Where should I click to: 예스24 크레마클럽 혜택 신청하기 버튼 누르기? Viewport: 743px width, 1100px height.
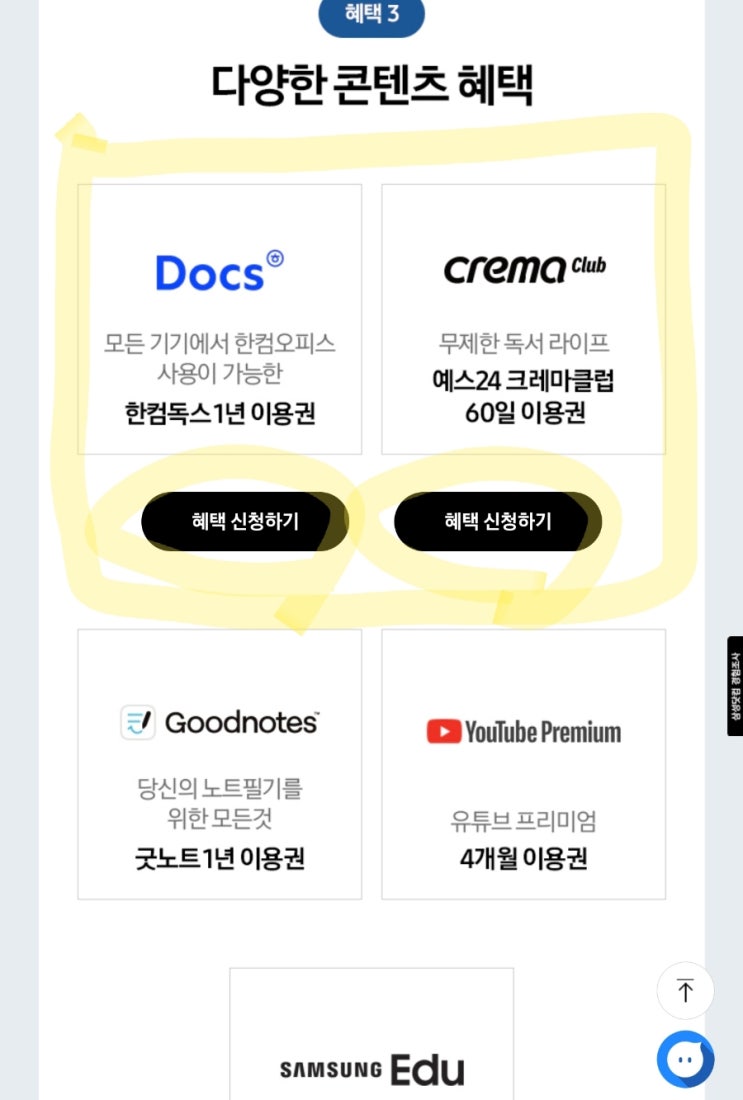coord(498,521)
